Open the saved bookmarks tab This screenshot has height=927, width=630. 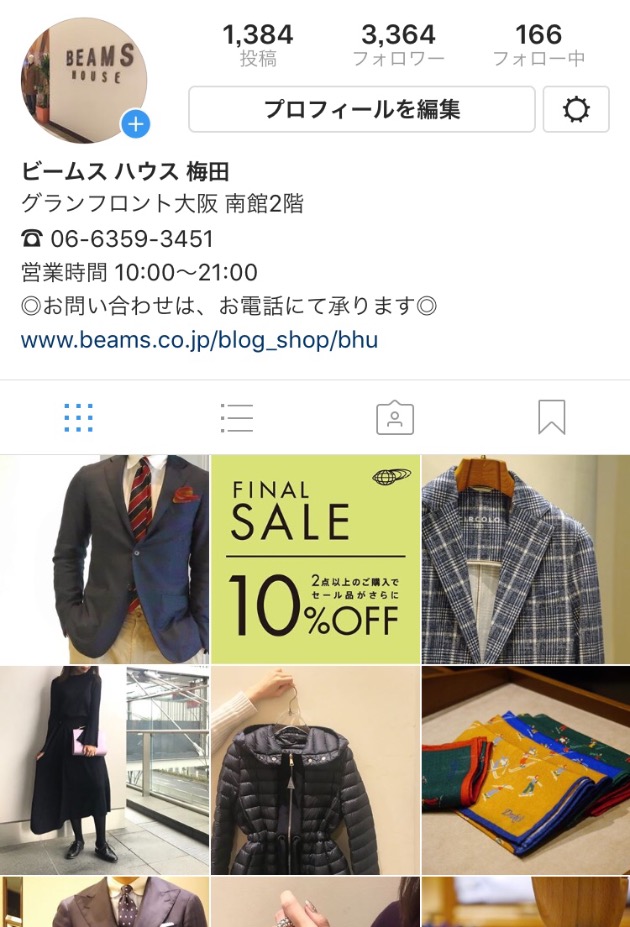pyautogui.click(x=551, y=418)
